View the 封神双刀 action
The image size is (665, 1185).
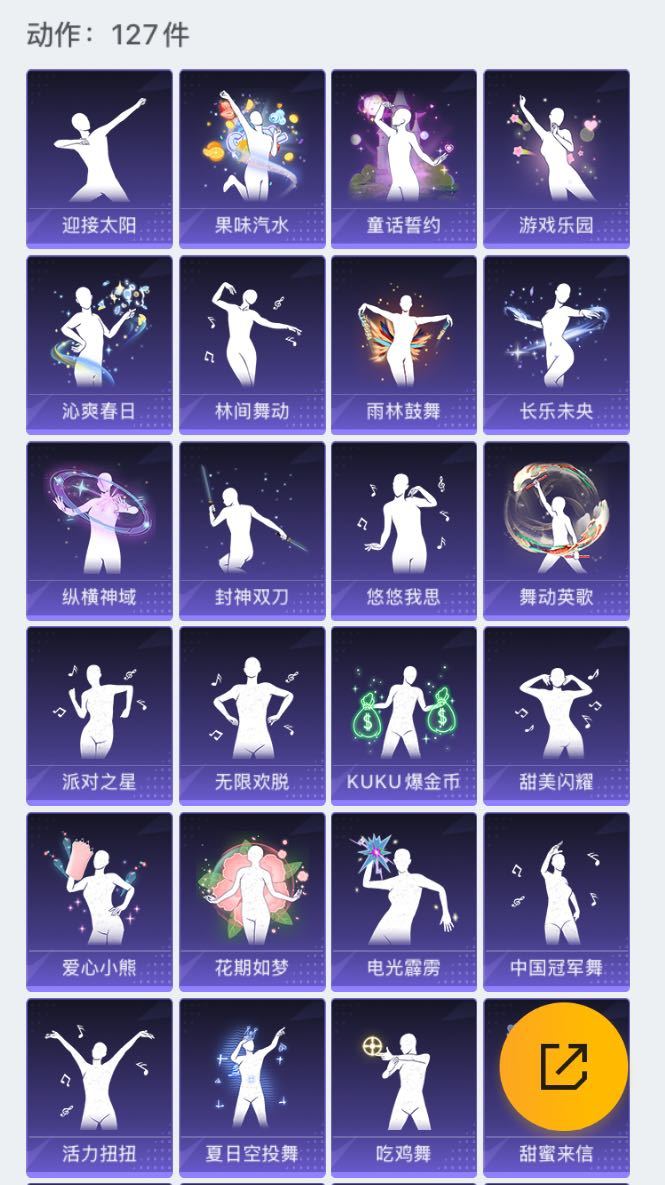pos(252,531)
